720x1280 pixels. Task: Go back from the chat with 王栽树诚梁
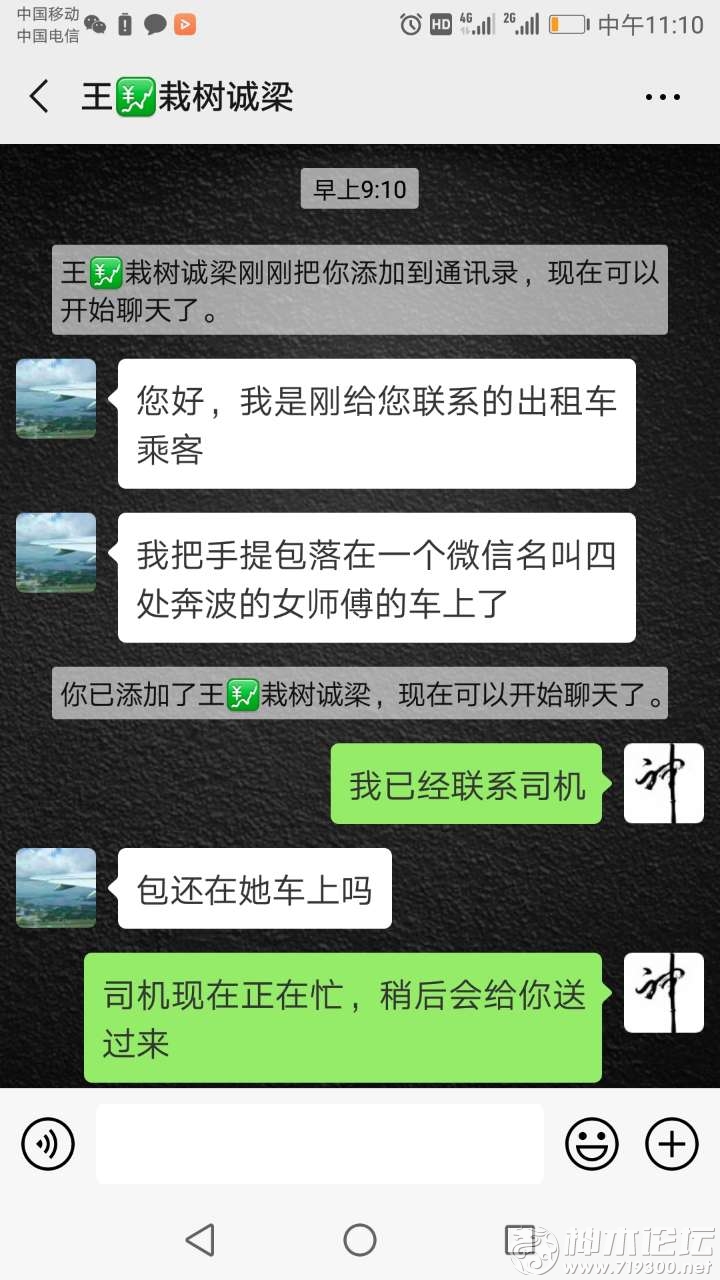39,97
